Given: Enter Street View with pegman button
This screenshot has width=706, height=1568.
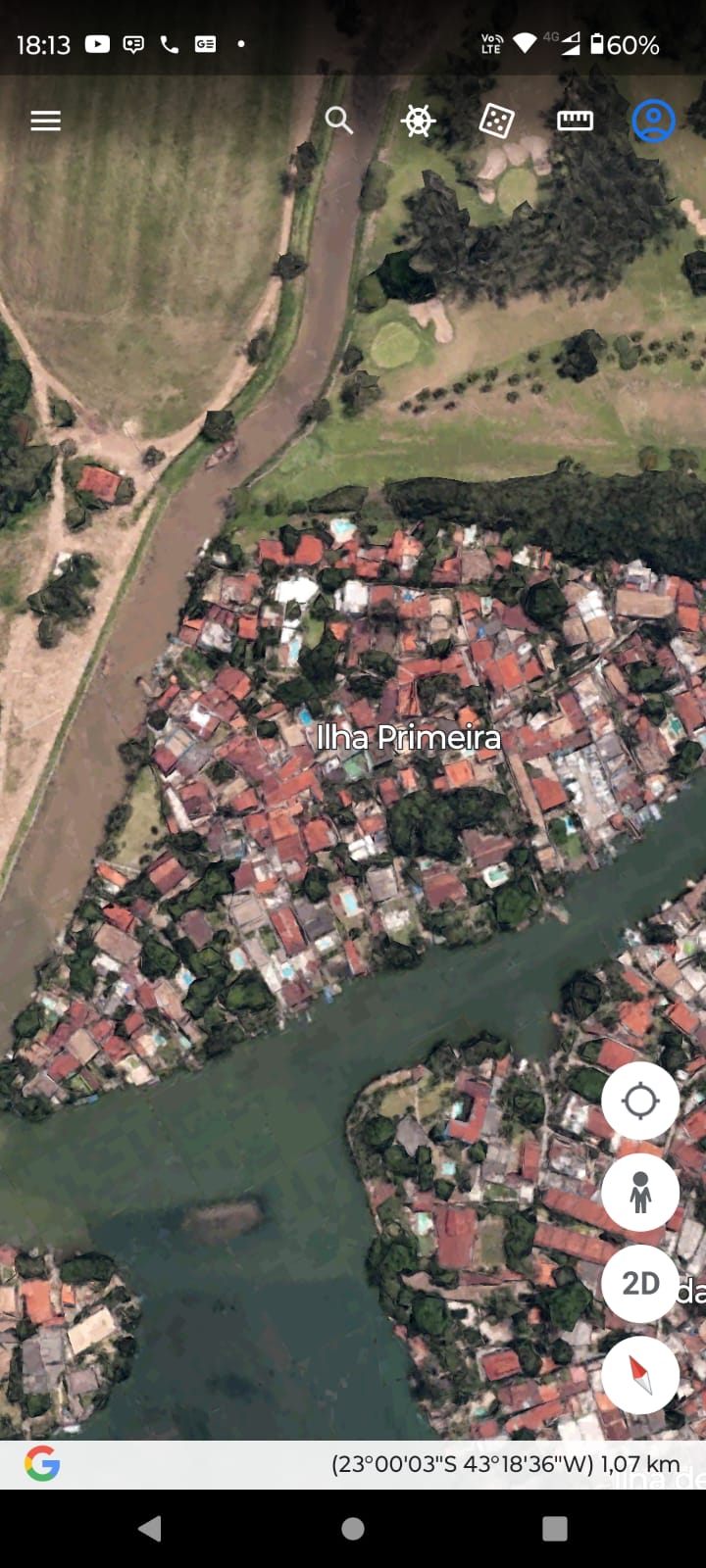Looking at the screenshot, I should (x=640, y=1192).
